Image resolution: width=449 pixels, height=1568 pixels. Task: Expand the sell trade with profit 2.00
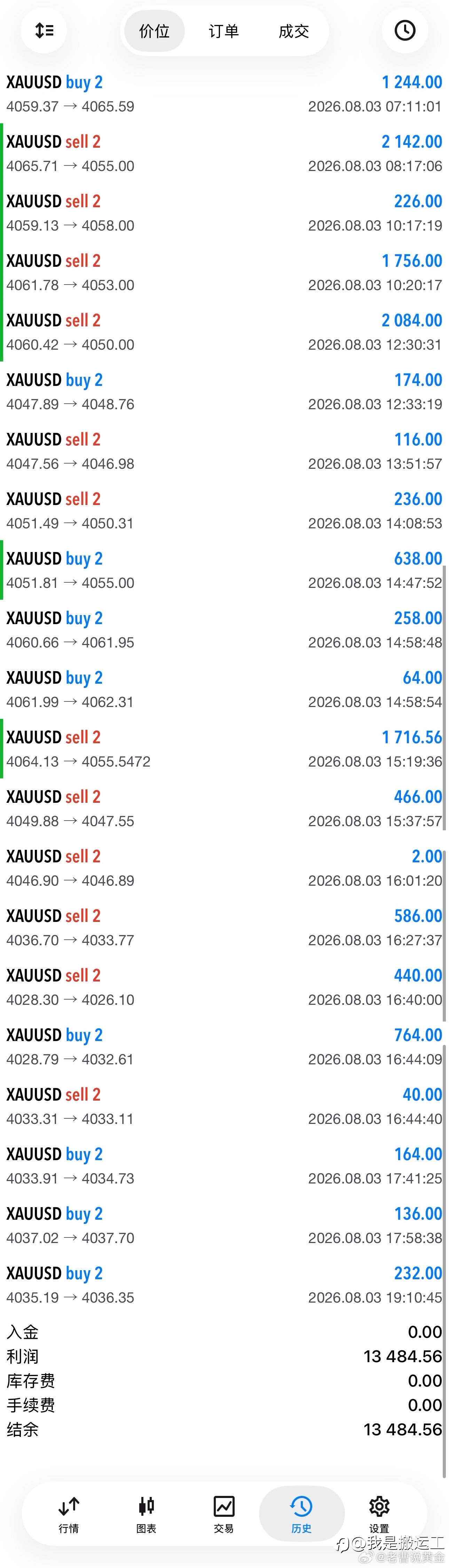pyautogui.click(x=224, y=868)
